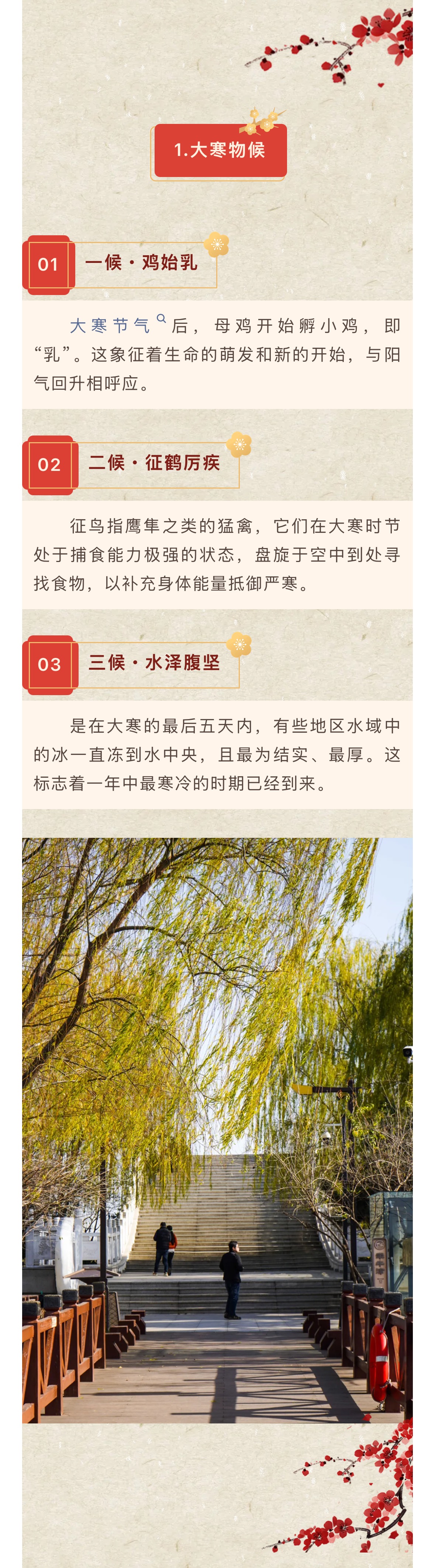View the willow tree stairway photo
The width and height of the screenshot is (435, 1568).
(218, 1130)
